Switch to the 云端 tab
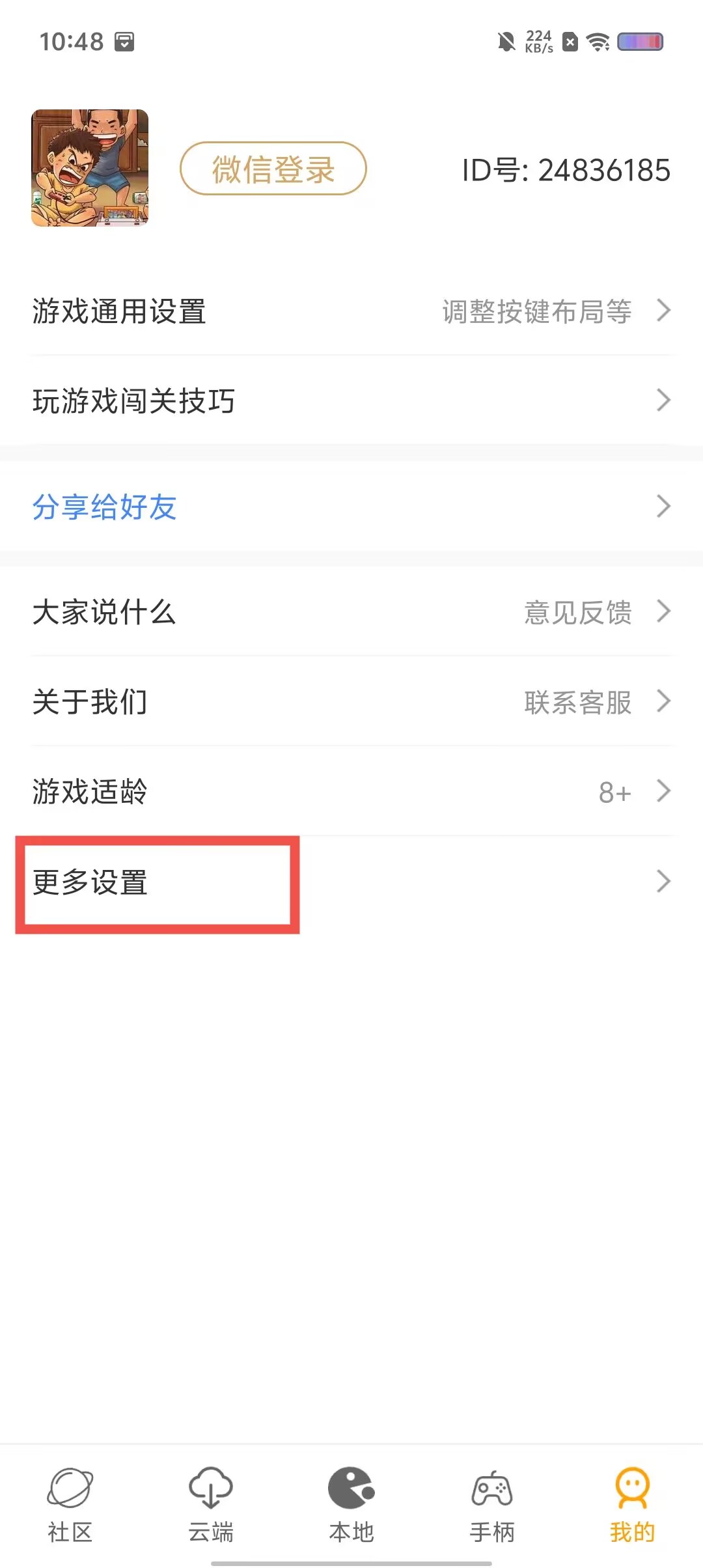Image resolution: width=703 pixels, height=1568 pixels. [x=211, y=1504]
